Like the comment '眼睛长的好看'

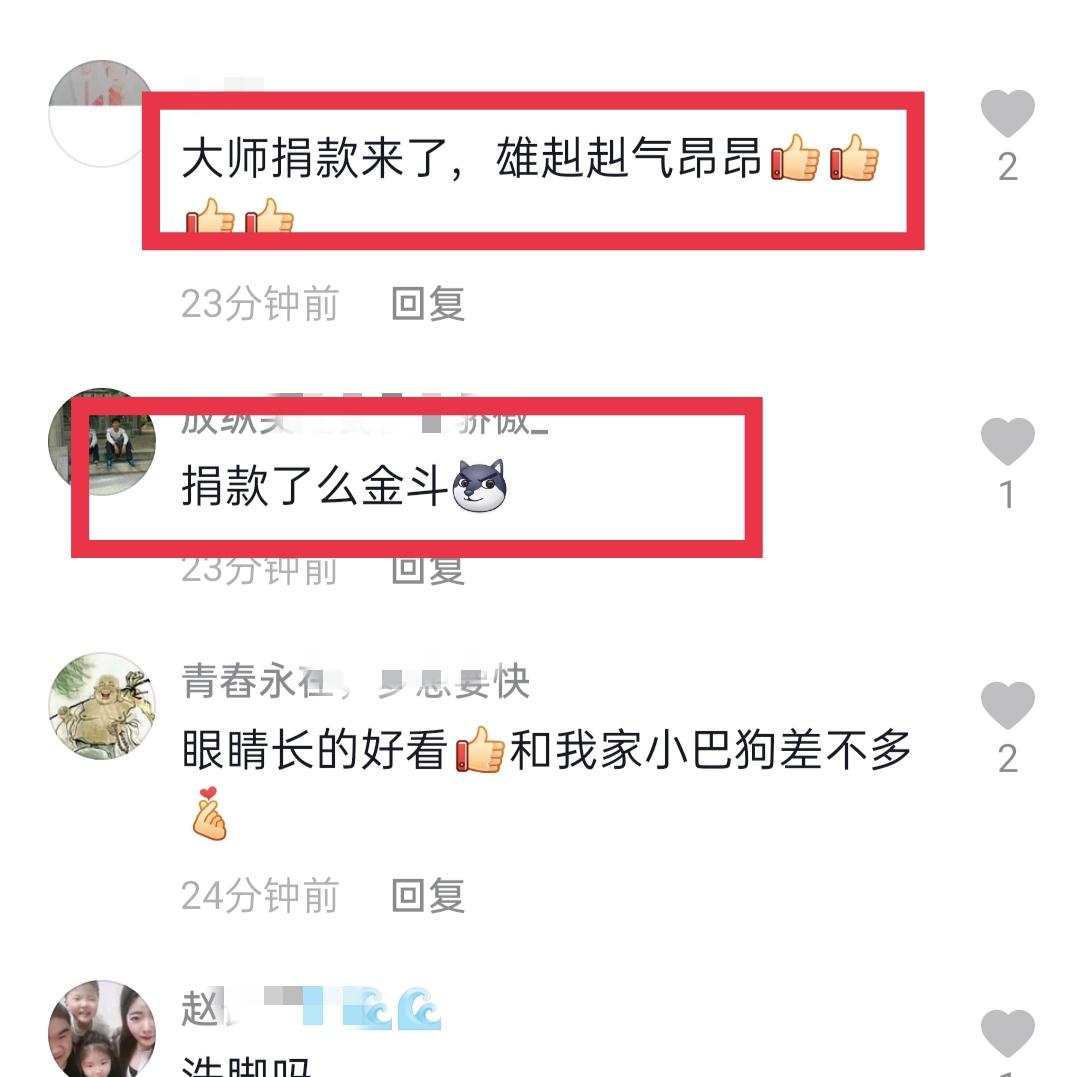pos(1007,706)
